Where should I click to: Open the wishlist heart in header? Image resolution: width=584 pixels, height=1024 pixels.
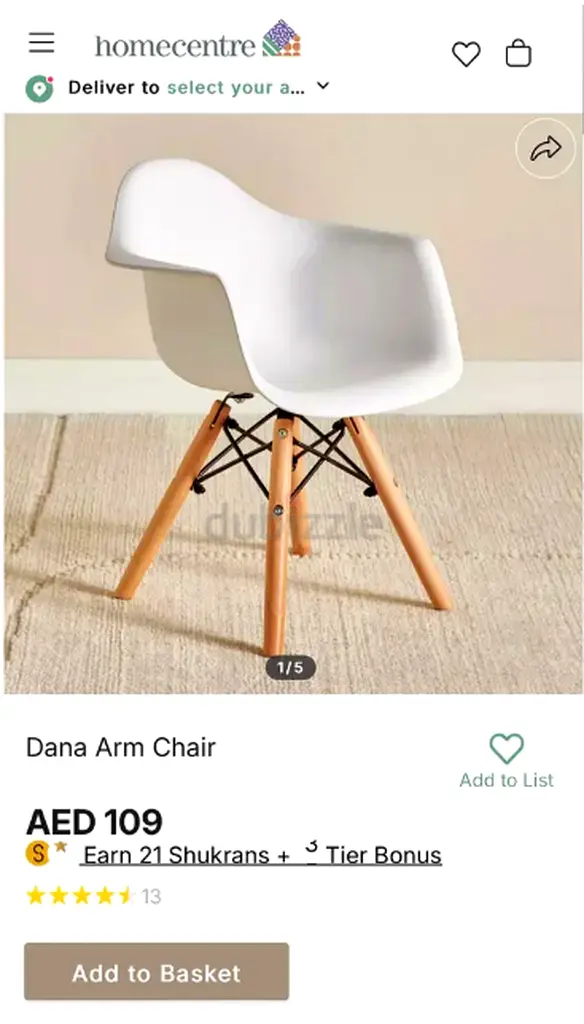coord(466,54)
